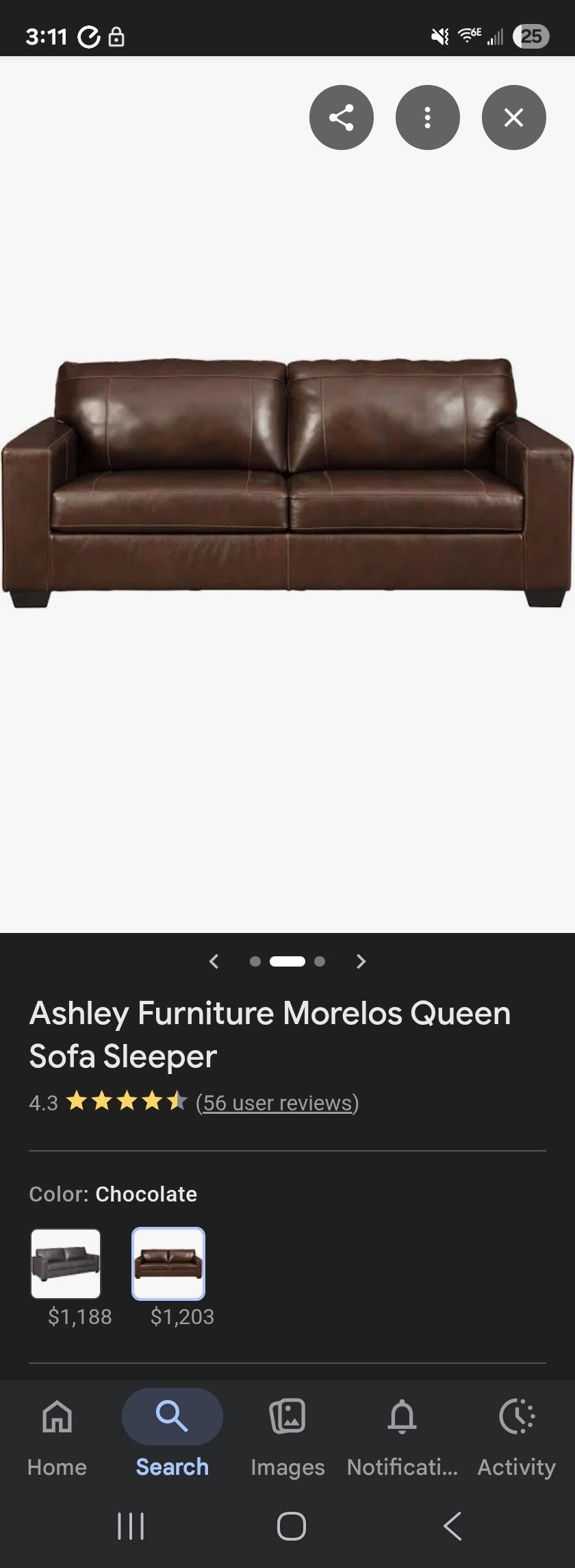The image size is (575, 1568).
Task: Select the second carousel position indicator
Action: [x=286, y=962]
